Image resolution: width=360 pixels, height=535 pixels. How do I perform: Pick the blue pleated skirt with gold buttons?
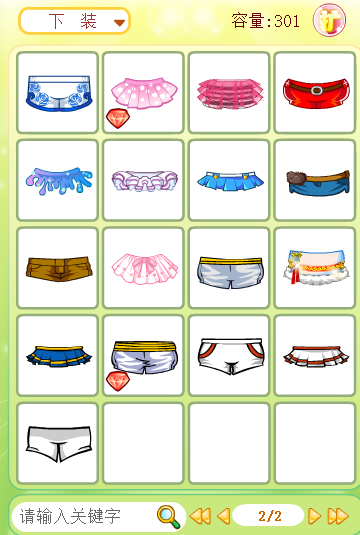[229, 180]
